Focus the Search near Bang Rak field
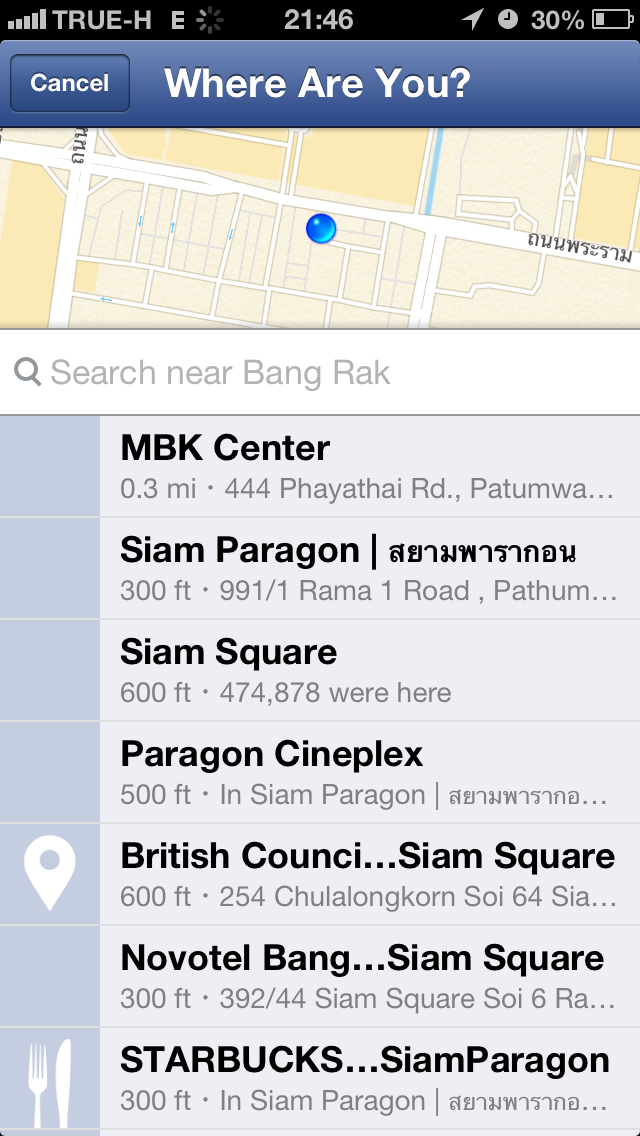The width and height of the screenshot is (640, 1136). 320,372
